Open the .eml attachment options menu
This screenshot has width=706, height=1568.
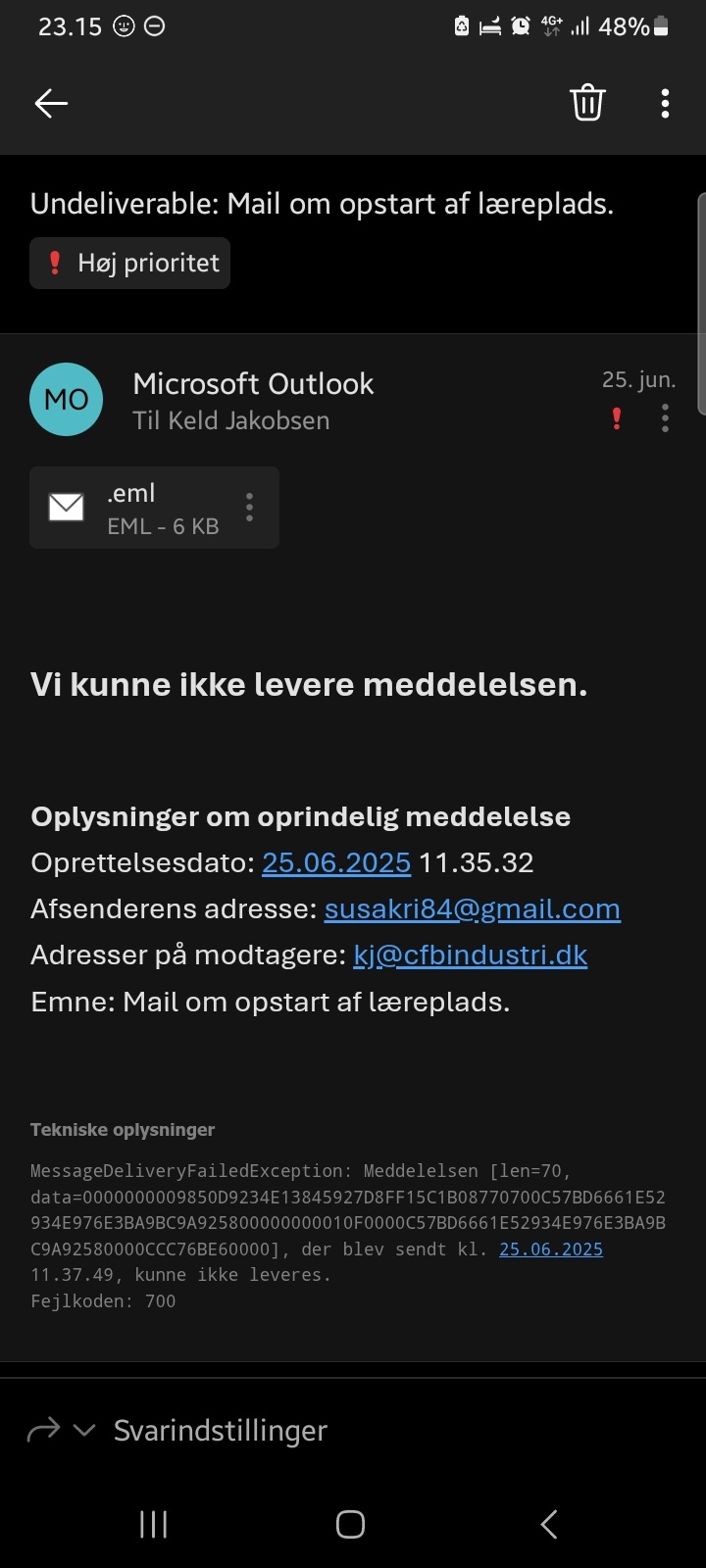point(250,507)
